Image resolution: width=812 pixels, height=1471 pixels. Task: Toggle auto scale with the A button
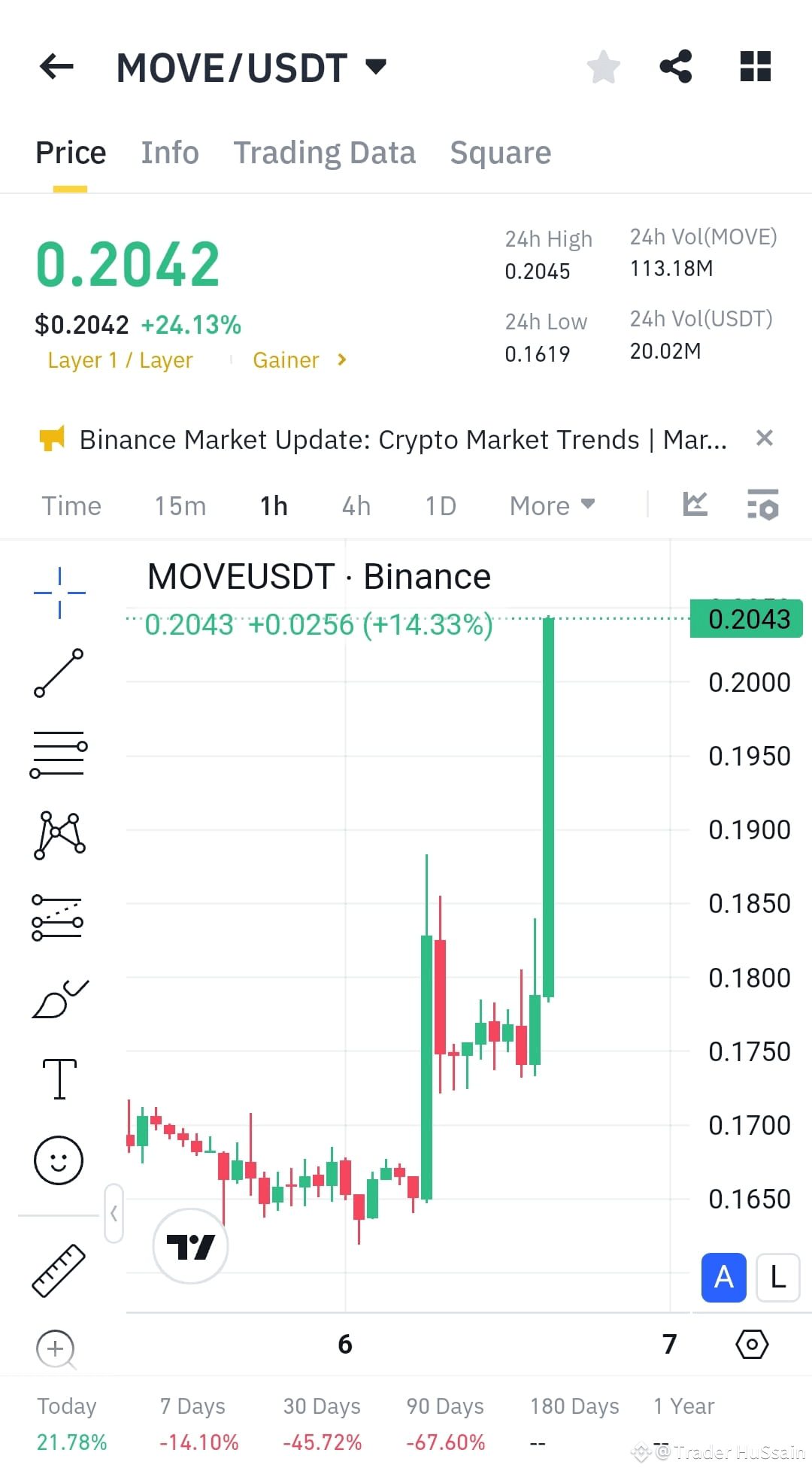point(723,1277)
